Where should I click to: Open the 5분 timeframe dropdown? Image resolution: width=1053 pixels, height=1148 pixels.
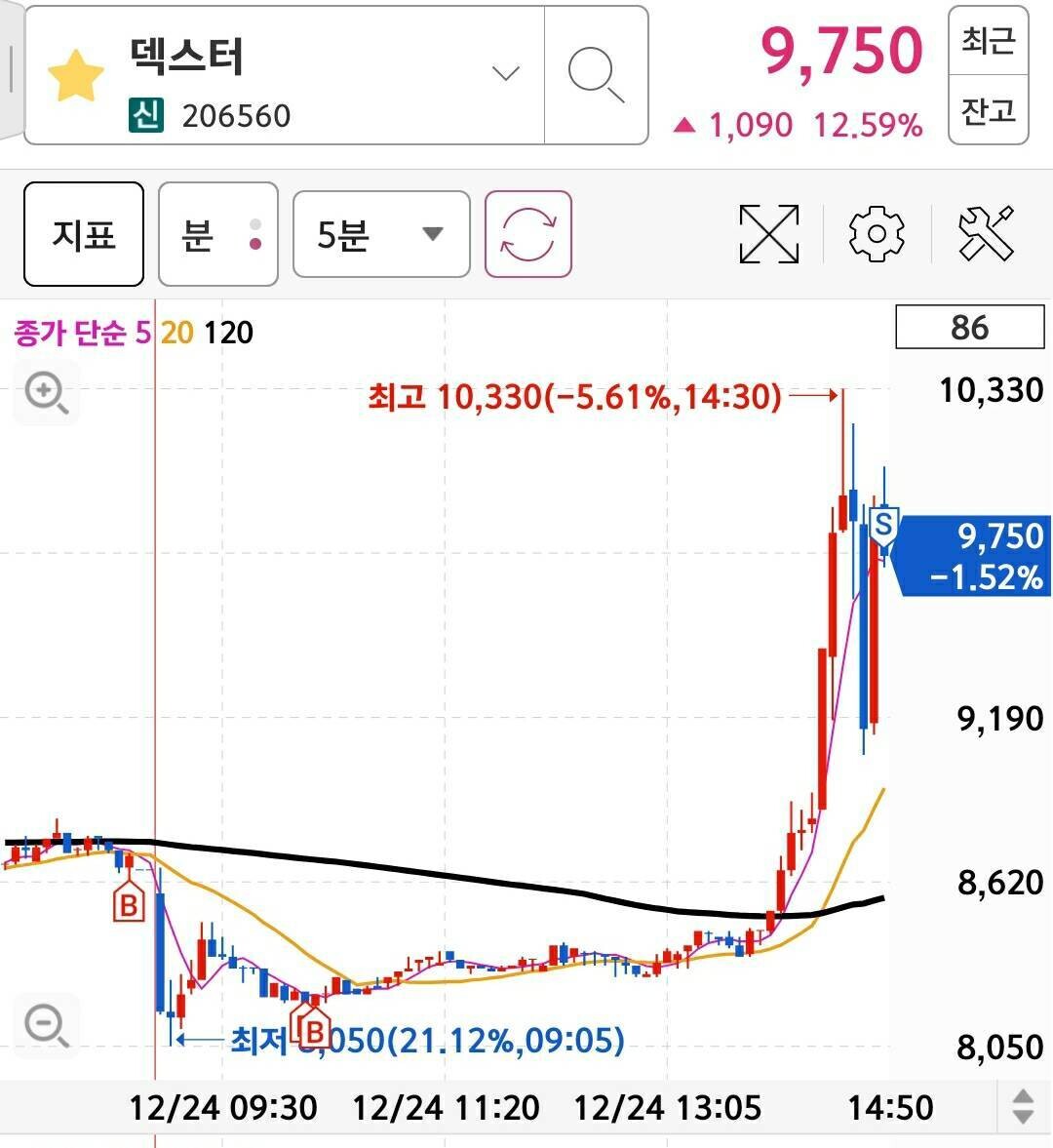(380, 234)
